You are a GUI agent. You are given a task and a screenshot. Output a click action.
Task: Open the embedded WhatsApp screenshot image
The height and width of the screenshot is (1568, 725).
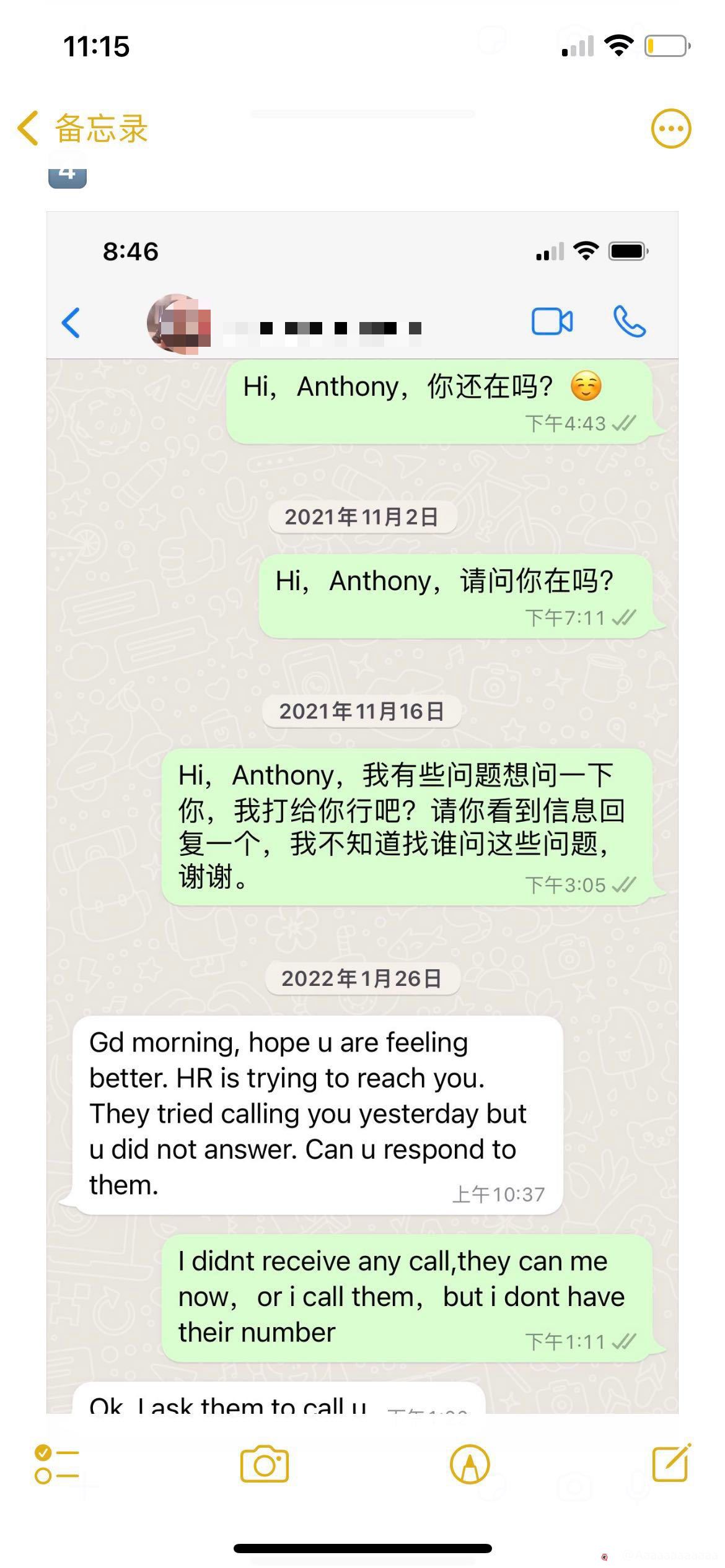[362, 805]
